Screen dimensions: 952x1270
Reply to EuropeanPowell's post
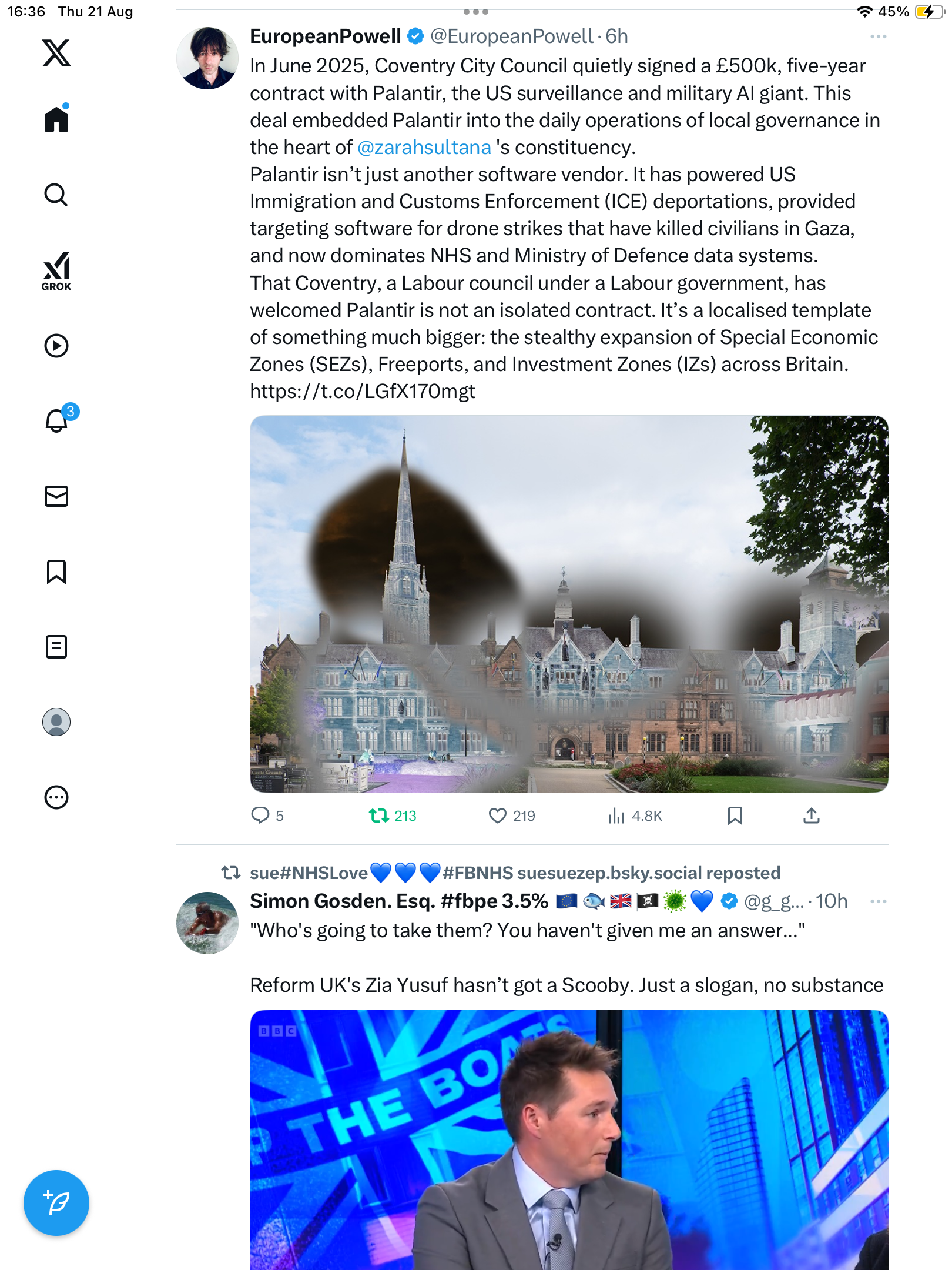coord(260,816)
